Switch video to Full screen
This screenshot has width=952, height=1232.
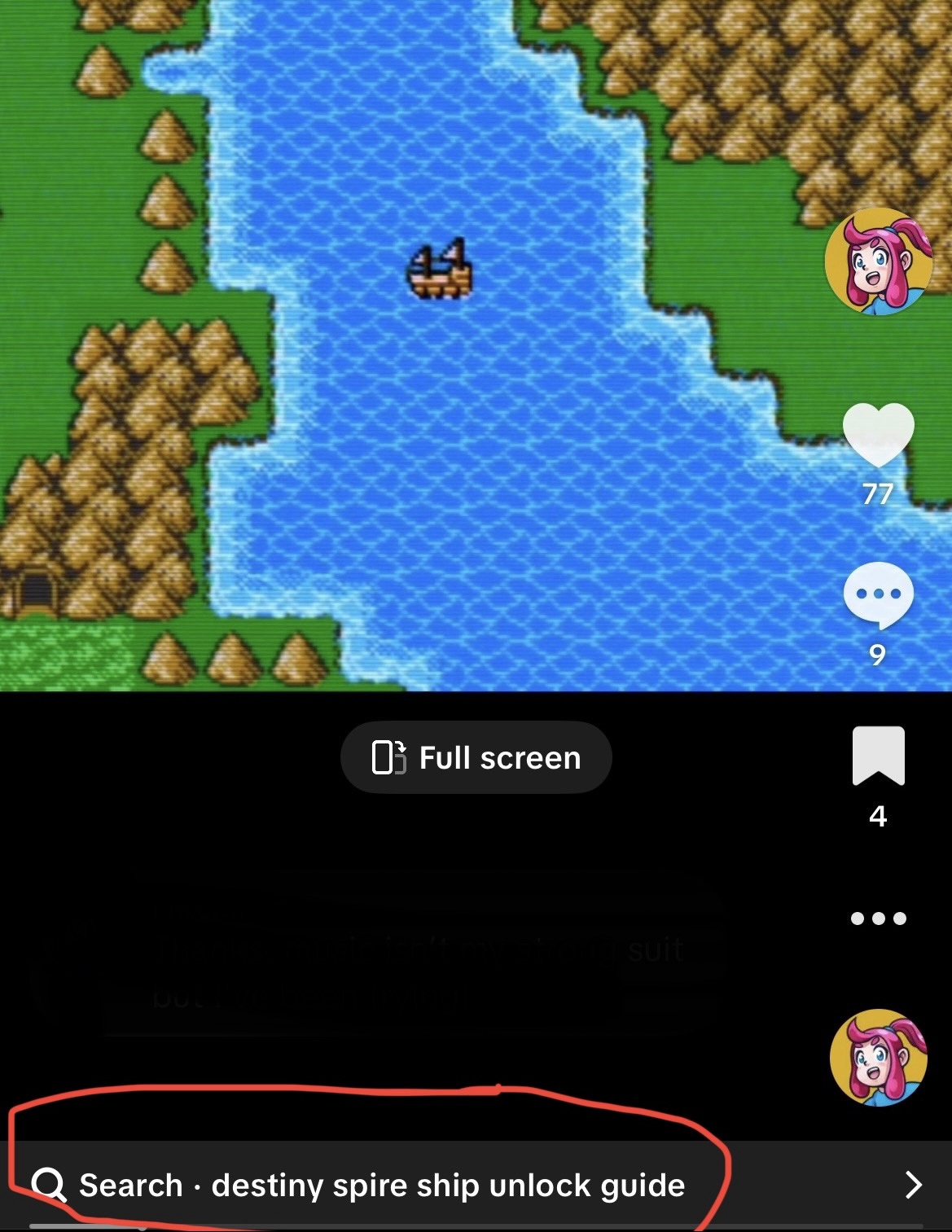click(x=476, y=757)
